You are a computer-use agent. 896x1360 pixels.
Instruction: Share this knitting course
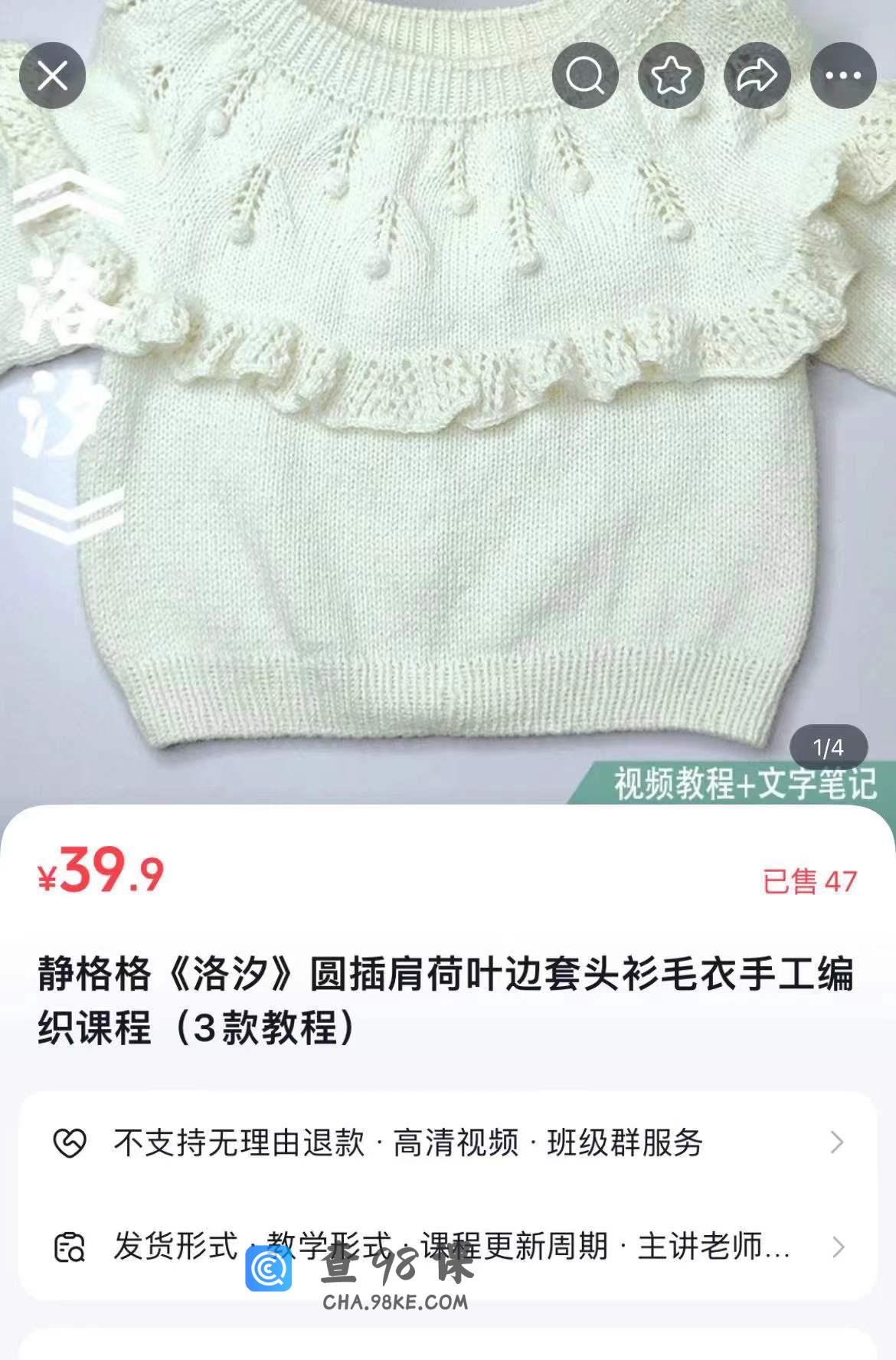[757, 75]
